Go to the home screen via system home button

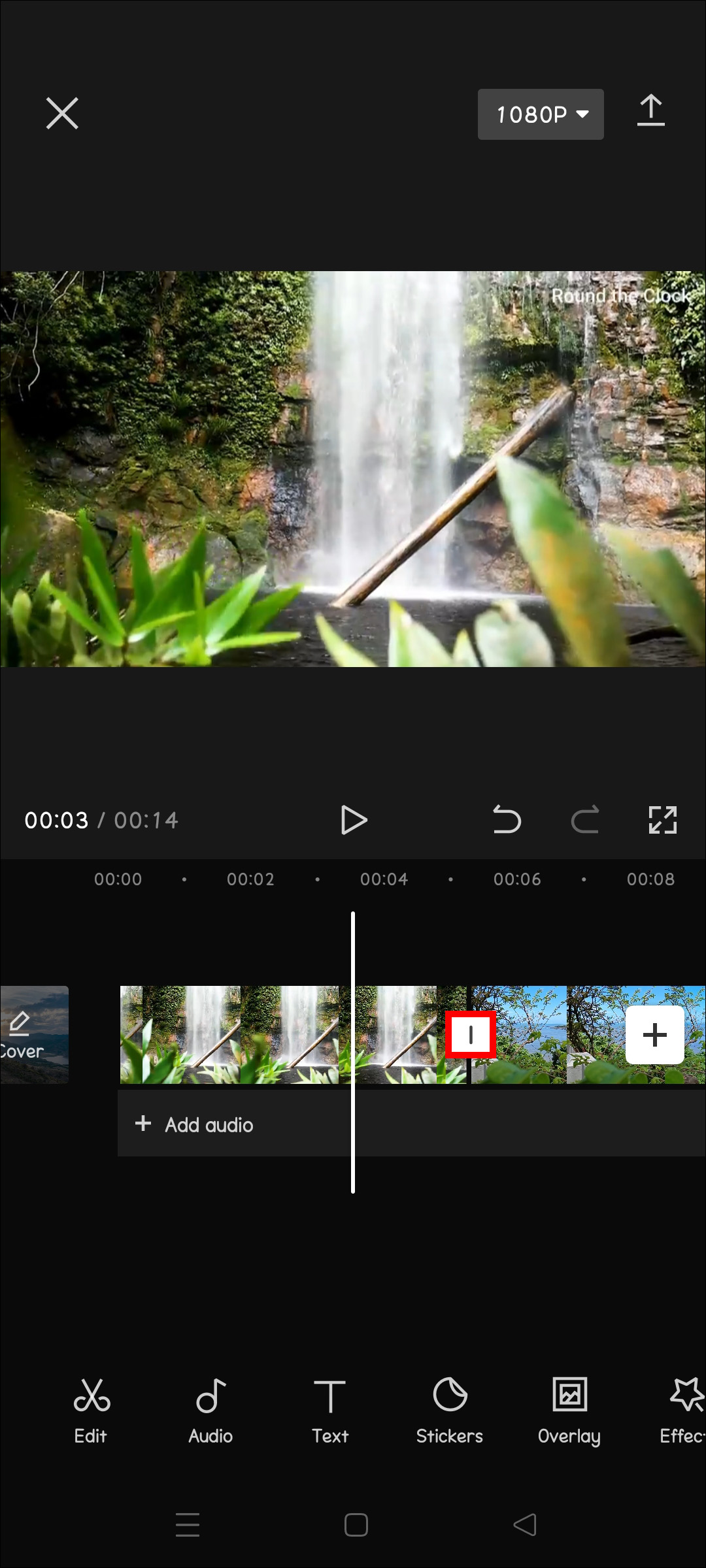356,1525
